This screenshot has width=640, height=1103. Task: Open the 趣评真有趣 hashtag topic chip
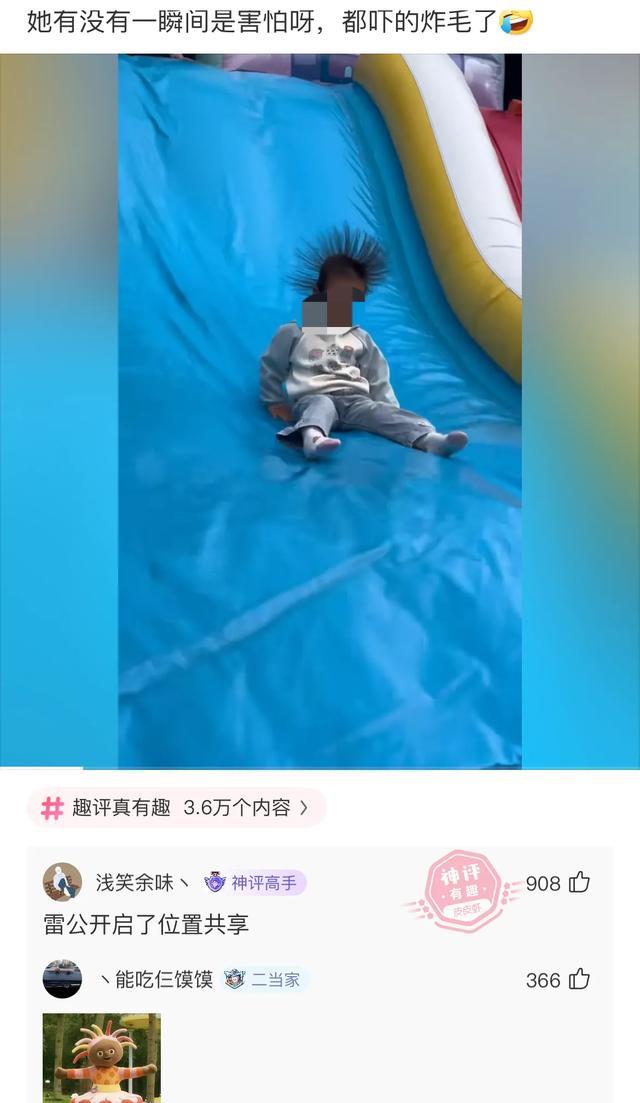[177, 808]
